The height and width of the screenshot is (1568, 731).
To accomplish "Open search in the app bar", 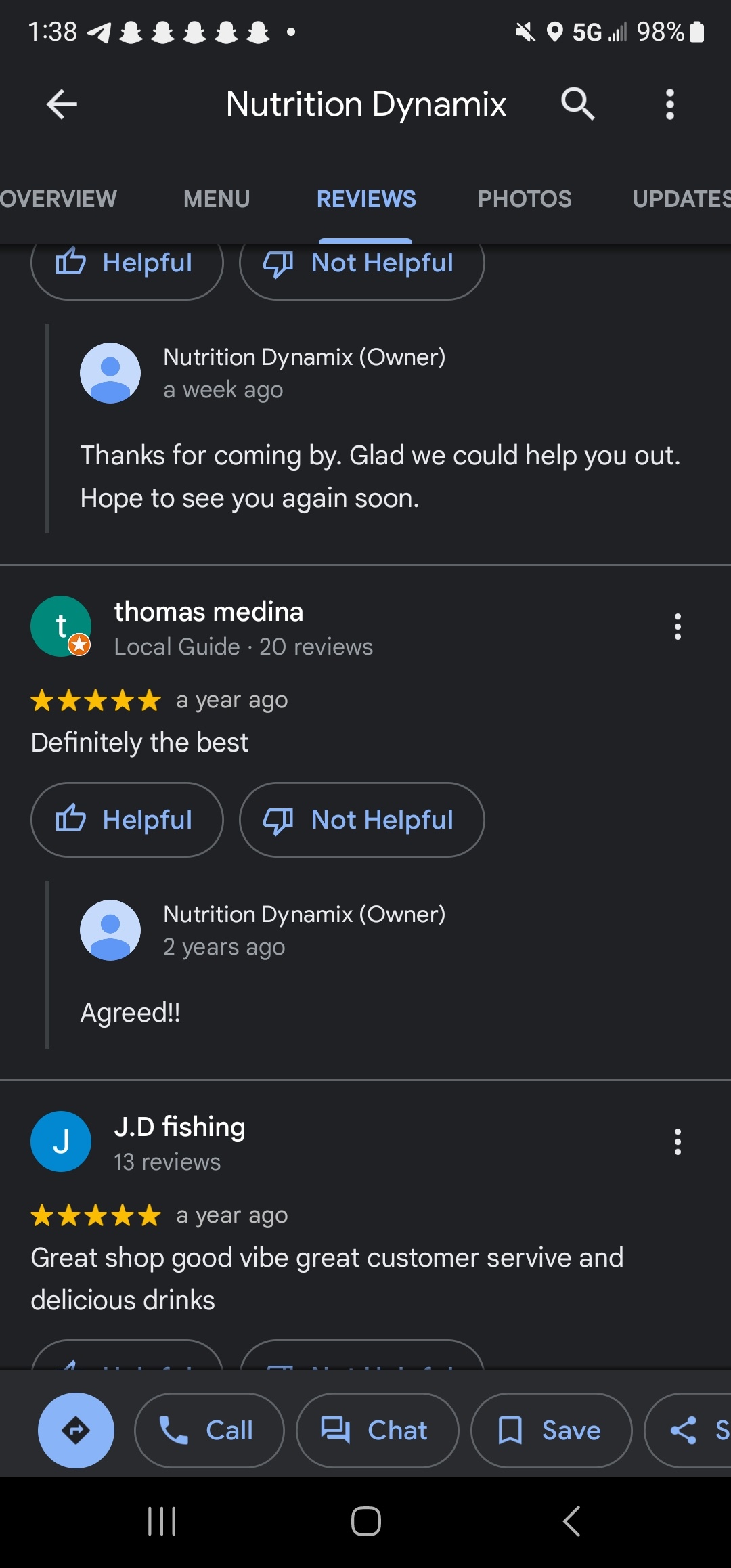I will tap(577, 104).
